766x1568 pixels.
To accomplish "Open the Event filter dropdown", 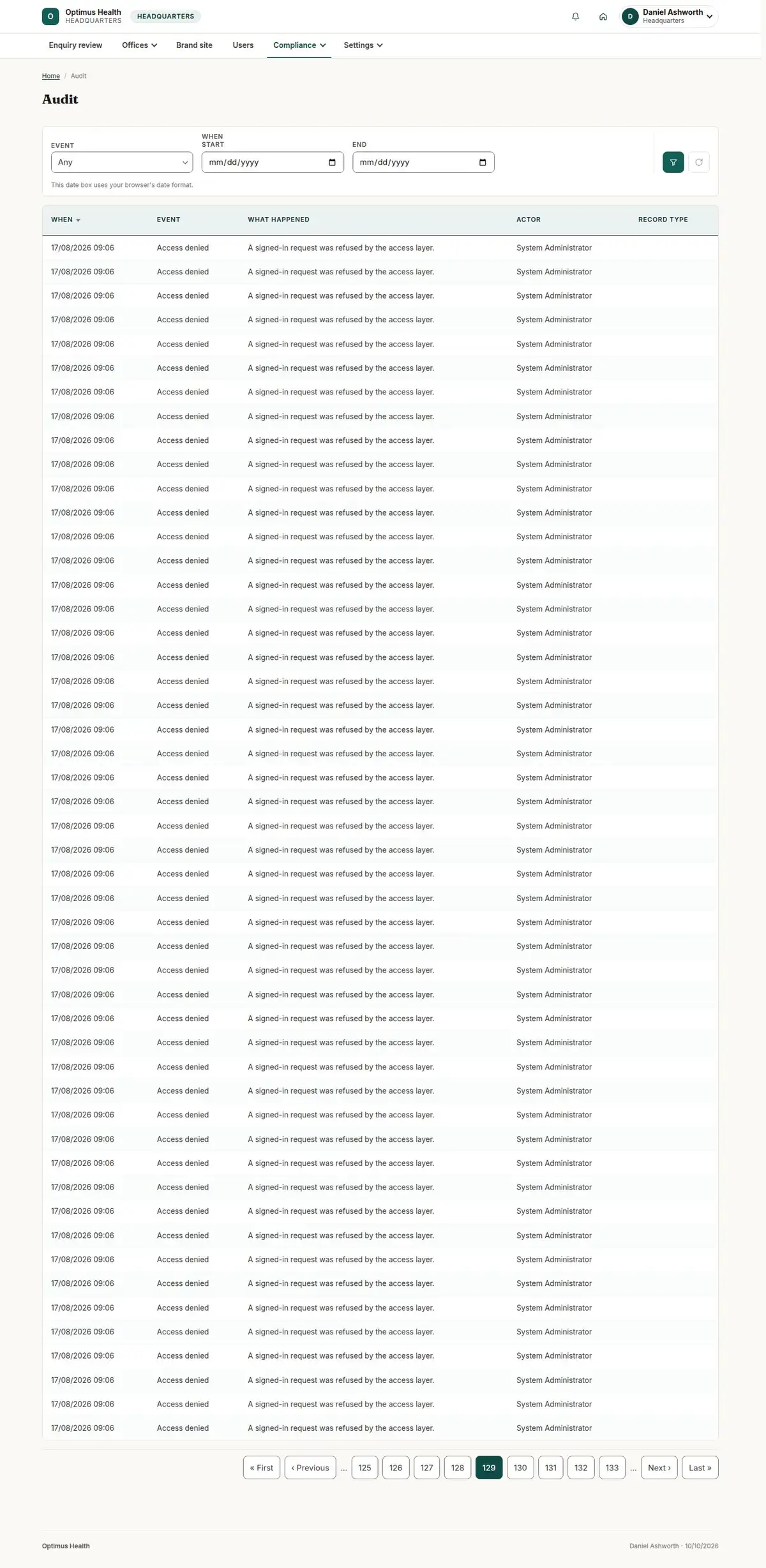I will pyautogui.click(x=122, y=162).
